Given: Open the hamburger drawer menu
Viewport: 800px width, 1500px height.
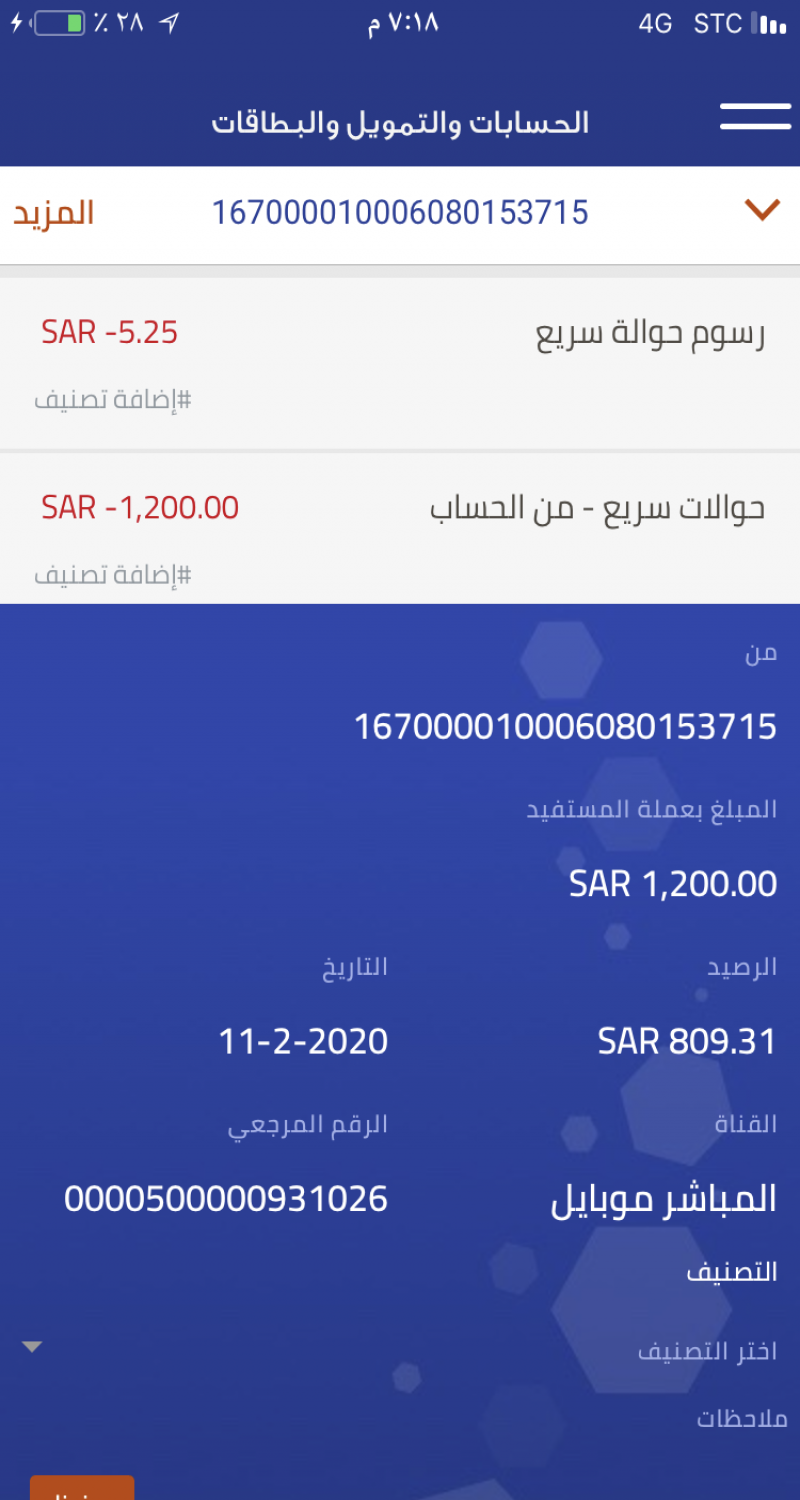Looking at the screenshot, I should tap(755, 116).
